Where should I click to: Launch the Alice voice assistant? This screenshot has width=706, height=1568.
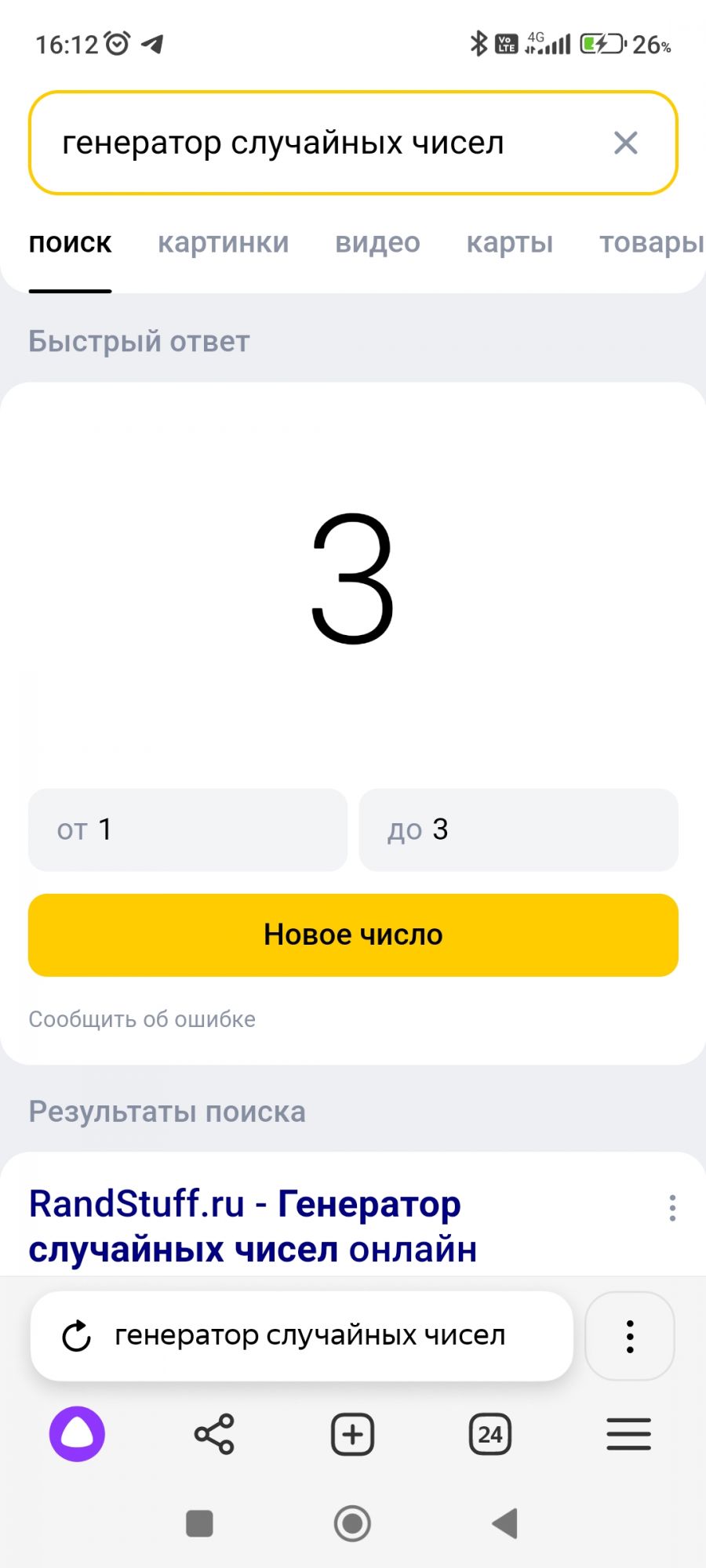[77, 1434]
